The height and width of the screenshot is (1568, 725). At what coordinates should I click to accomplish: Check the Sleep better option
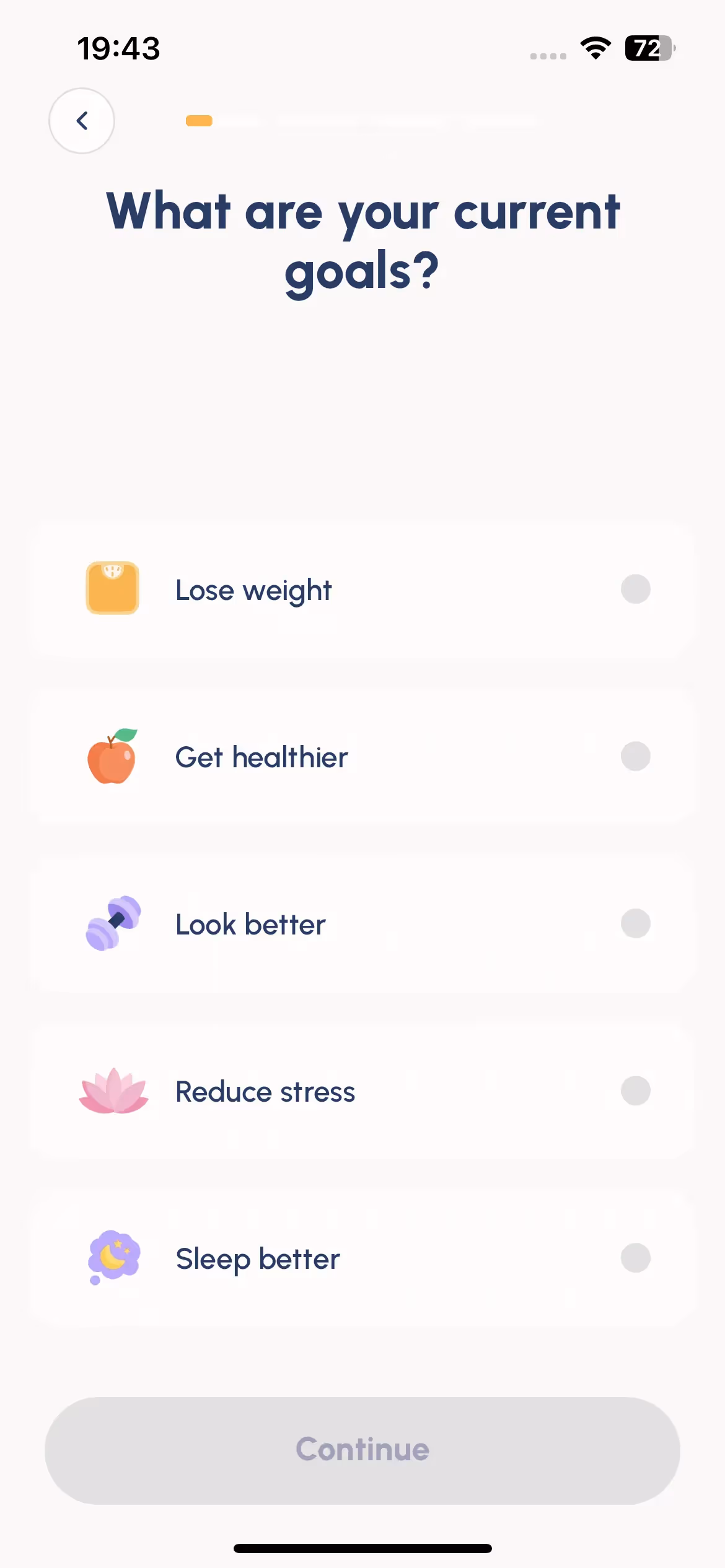(362, 1258)
